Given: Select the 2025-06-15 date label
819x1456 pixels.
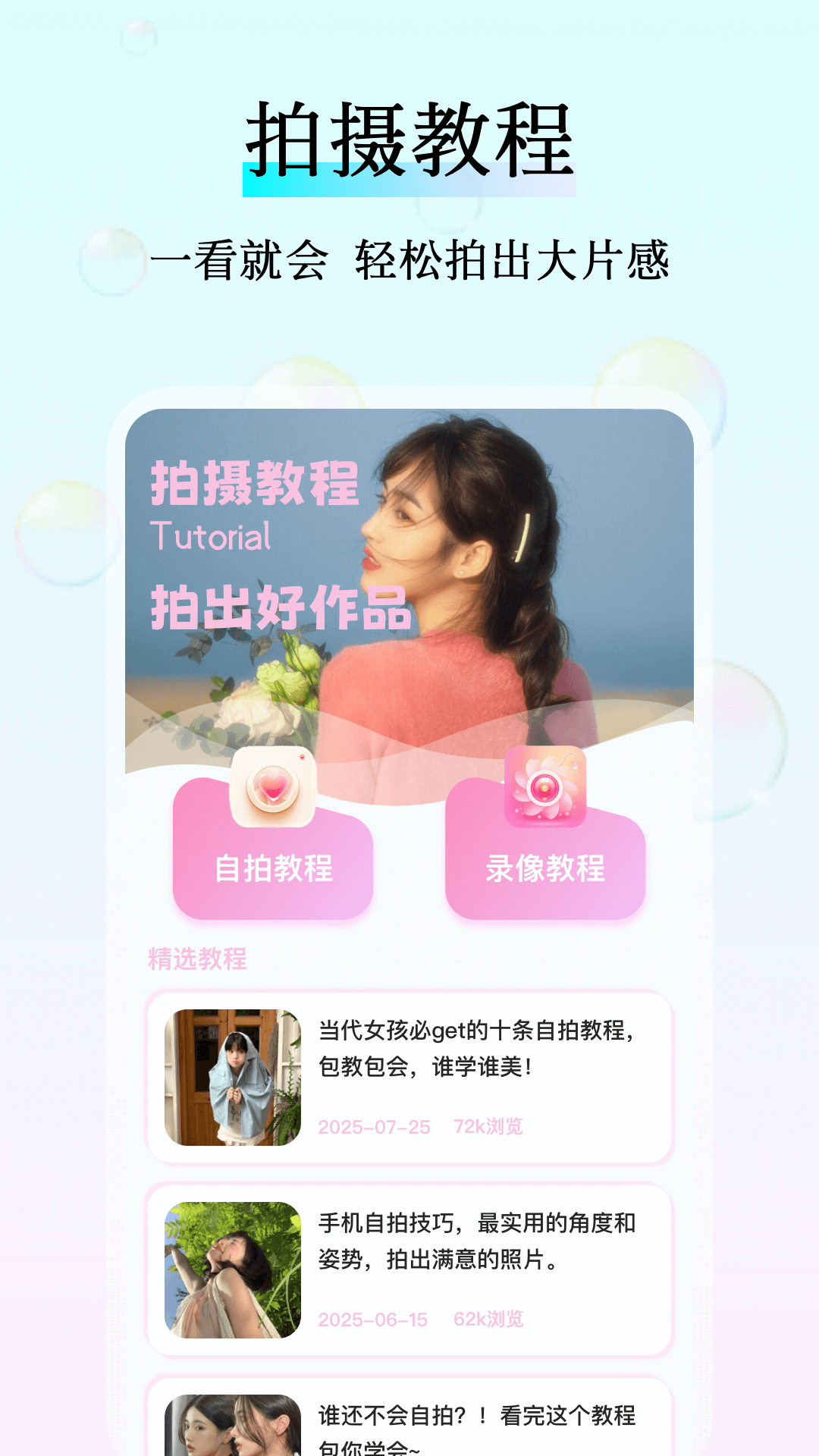Looking at the screenshot, I should pos(374,1319).
